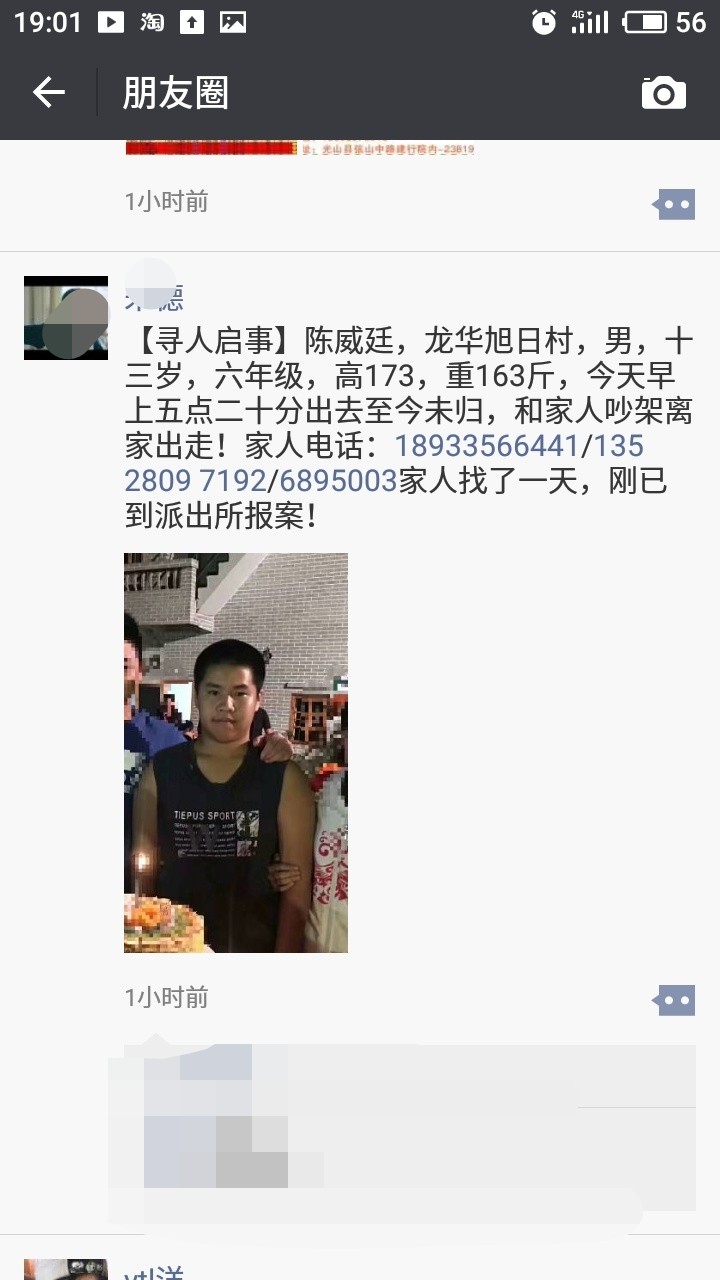Open comment menu under the top post
Viewport: 720px width, 1280px height.
[676, 205]
